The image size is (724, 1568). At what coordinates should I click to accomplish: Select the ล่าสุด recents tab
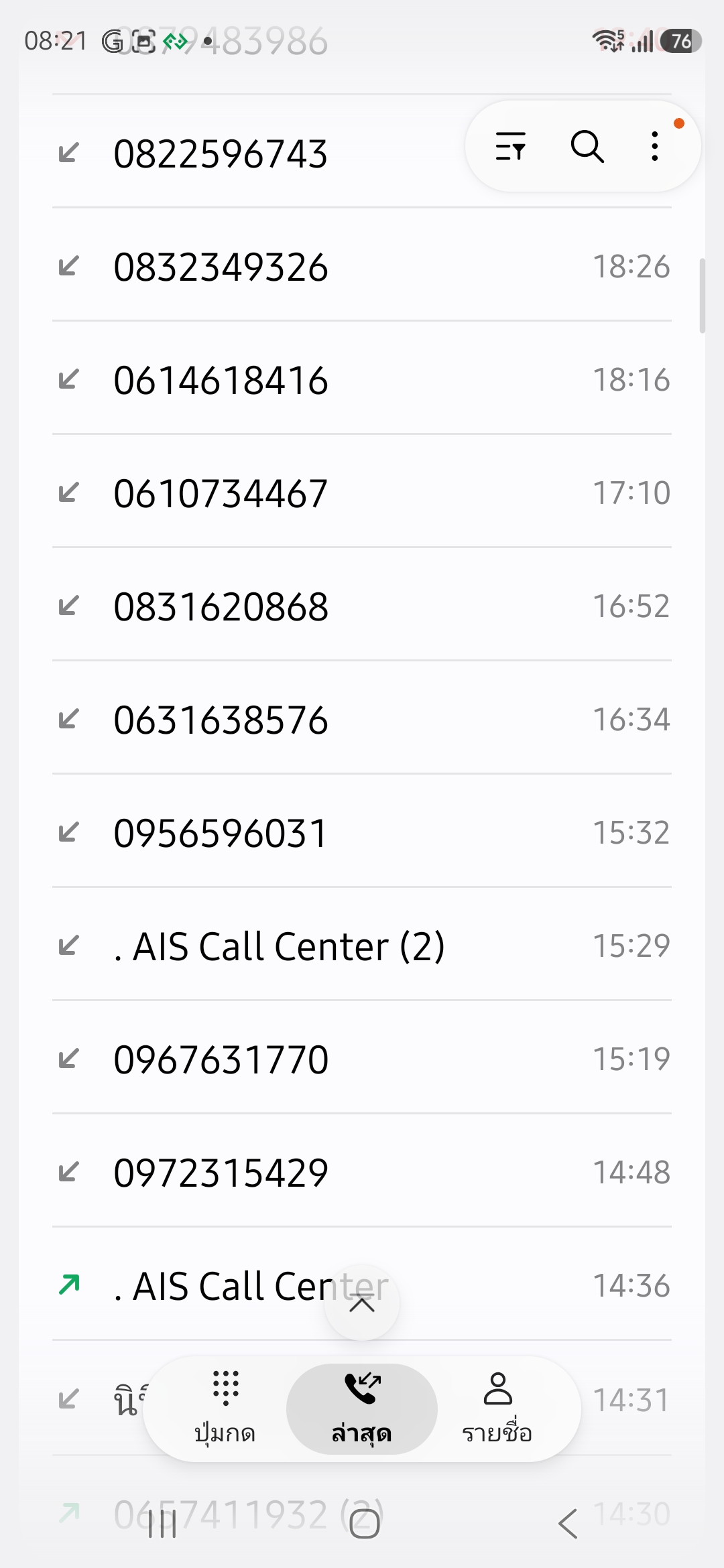click(362, 1408)
